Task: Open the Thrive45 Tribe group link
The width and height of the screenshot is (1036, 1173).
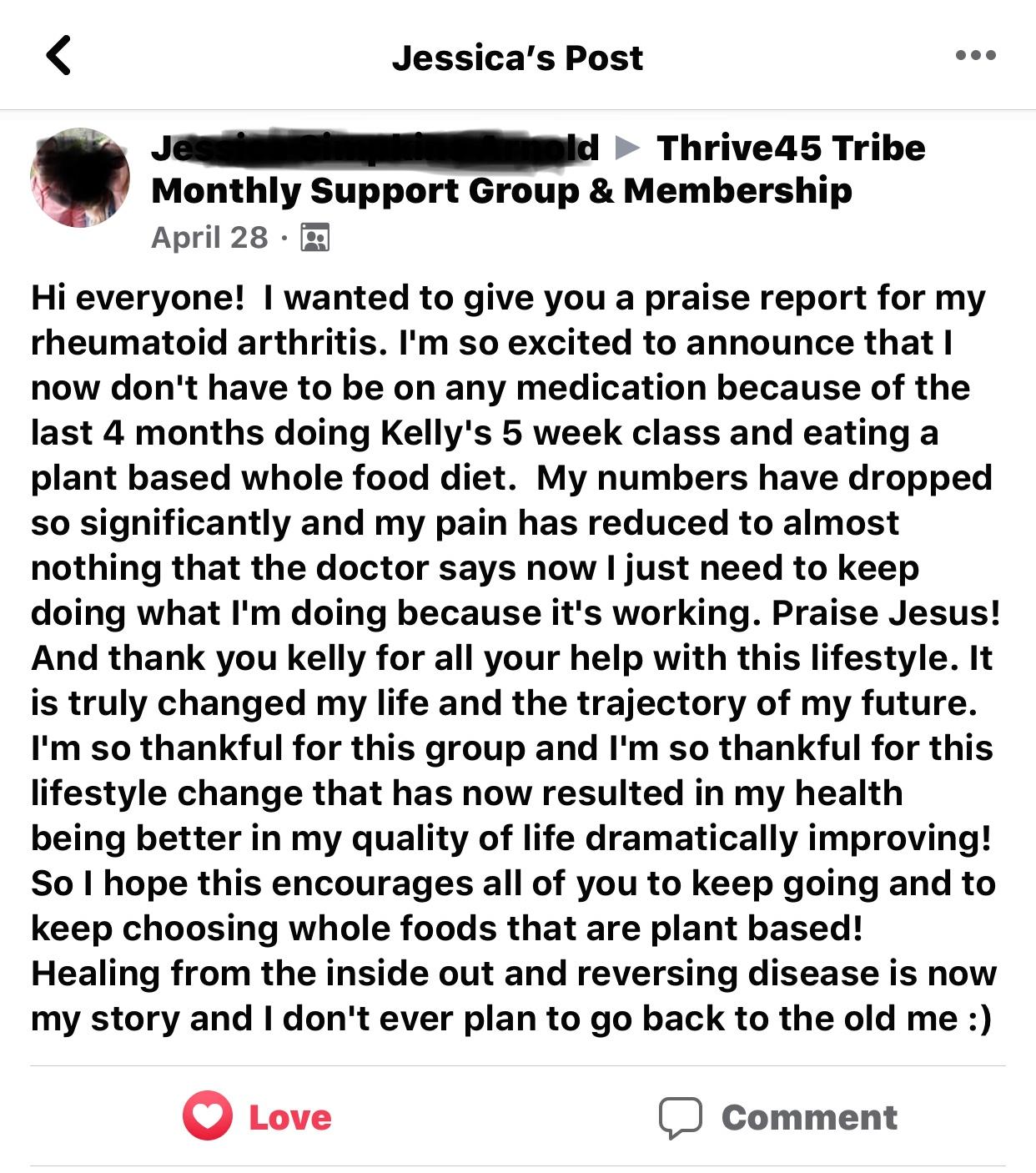Action: click(790, 149)
